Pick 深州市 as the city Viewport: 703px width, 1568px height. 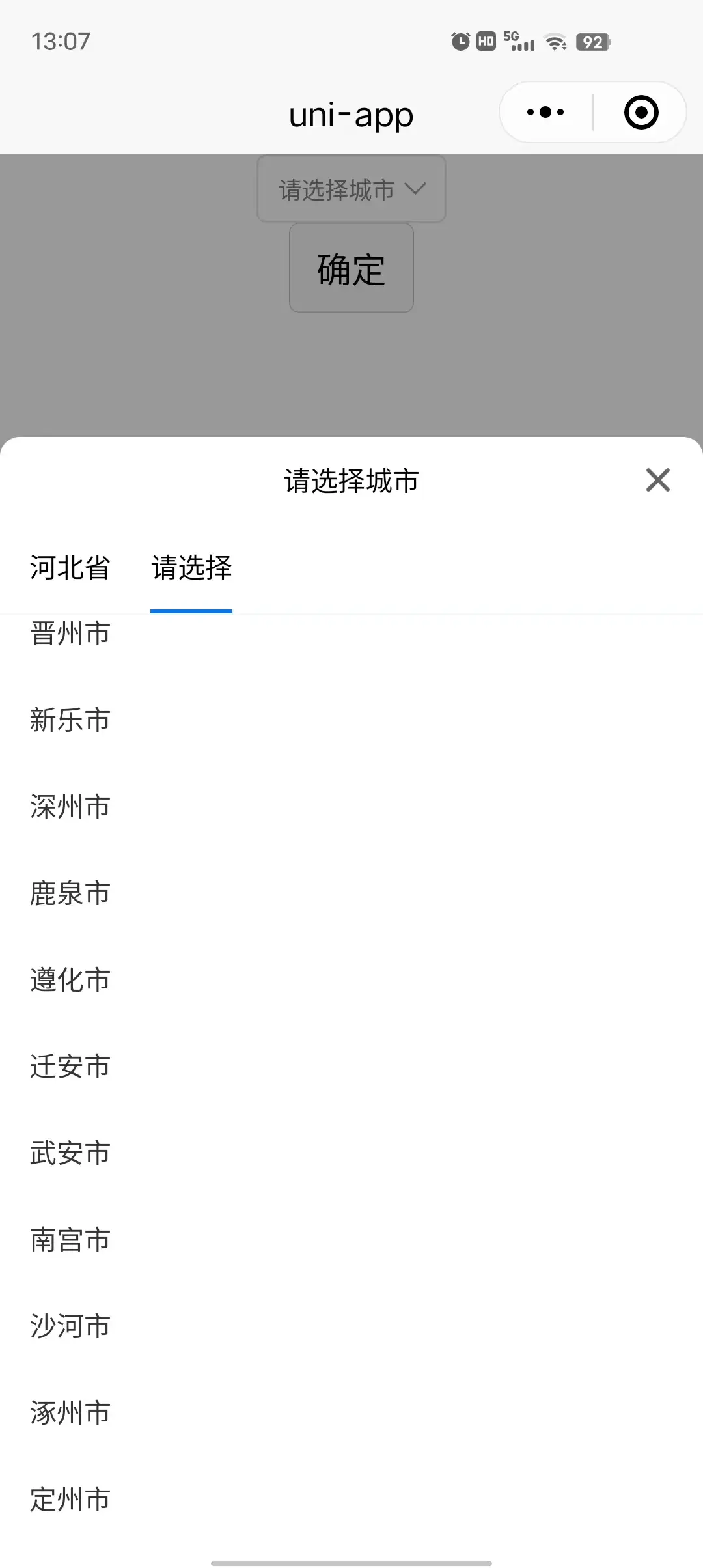[351, 807]
